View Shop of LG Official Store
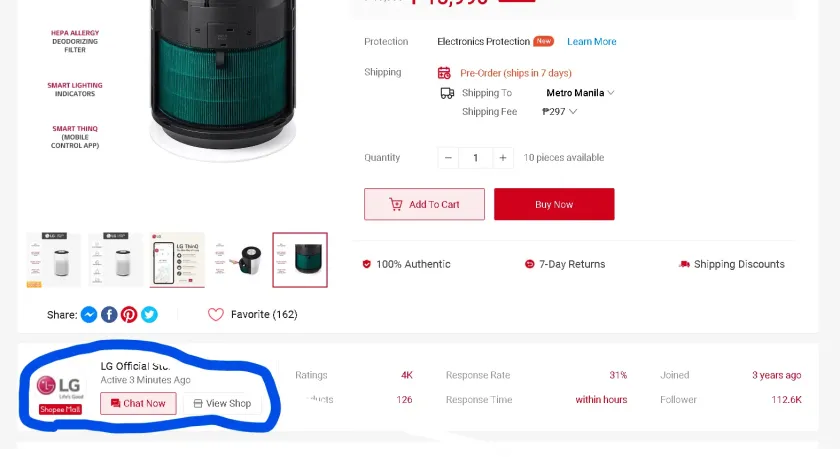The width and height of the screenshot is (840, 457). [x=222, y=403]
